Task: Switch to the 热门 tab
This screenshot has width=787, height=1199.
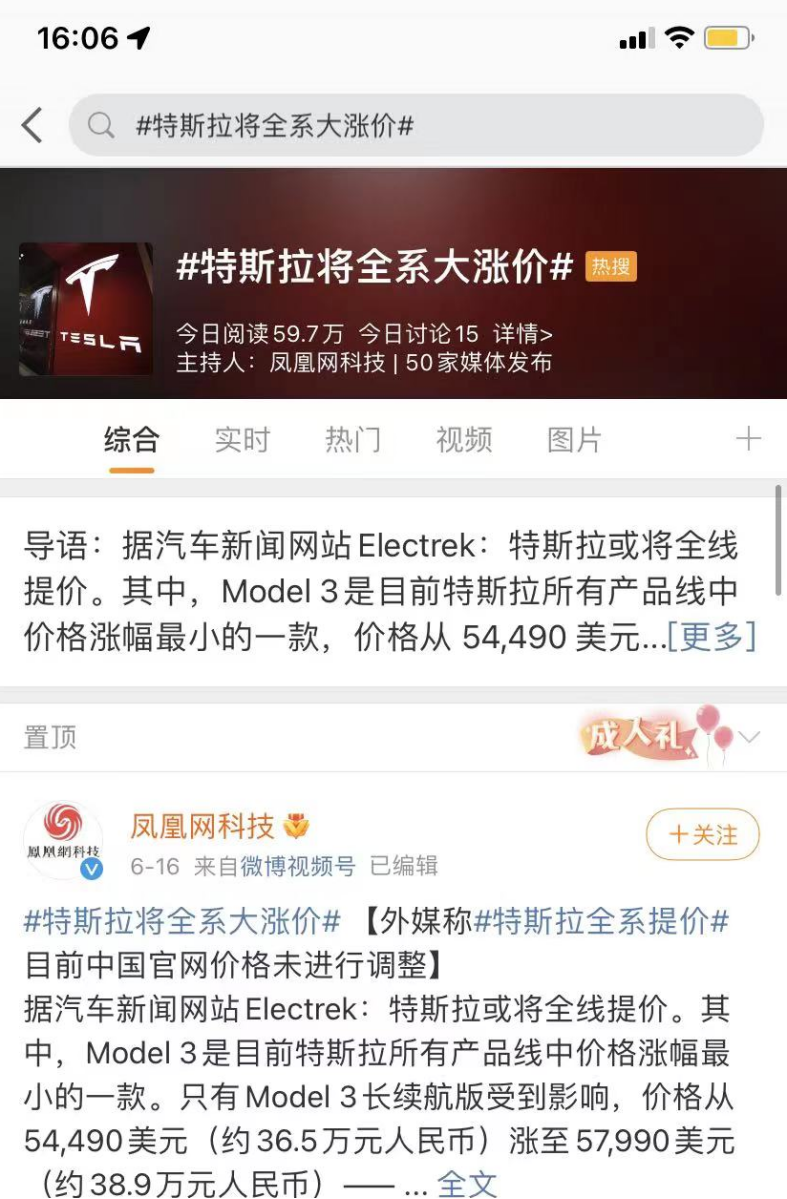Action: pos(353,440)
